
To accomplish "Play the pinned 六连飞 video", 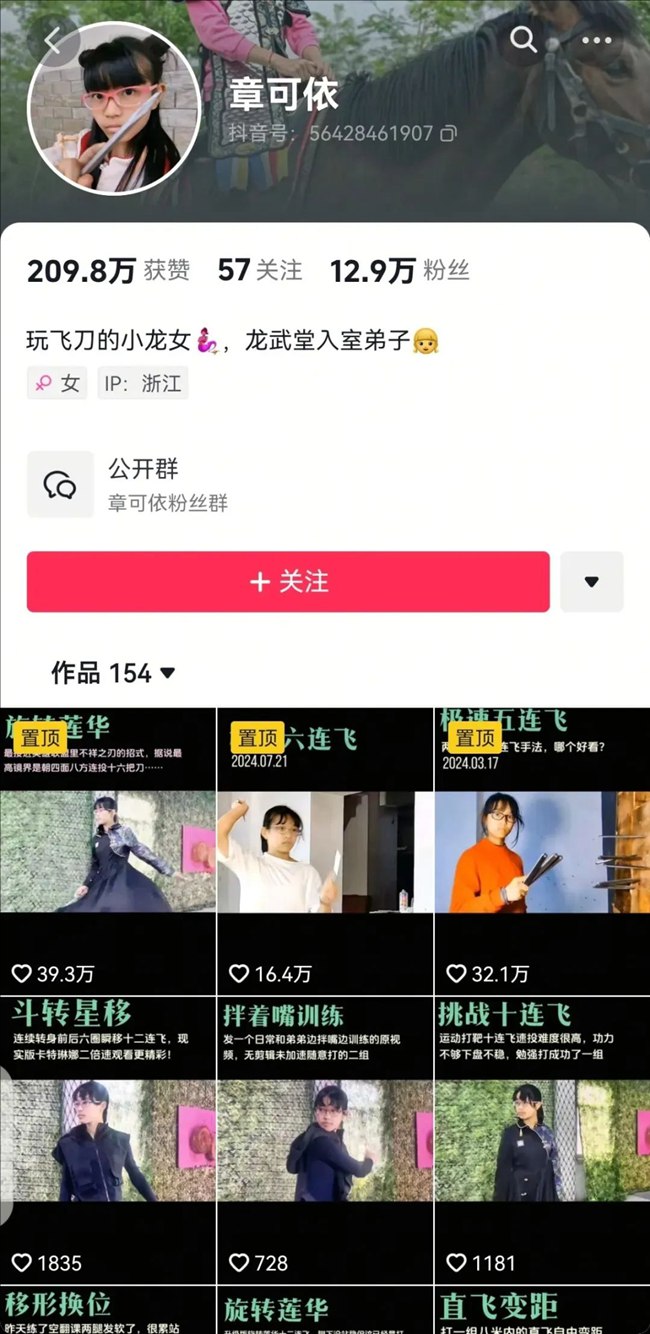I will [325, 850].
